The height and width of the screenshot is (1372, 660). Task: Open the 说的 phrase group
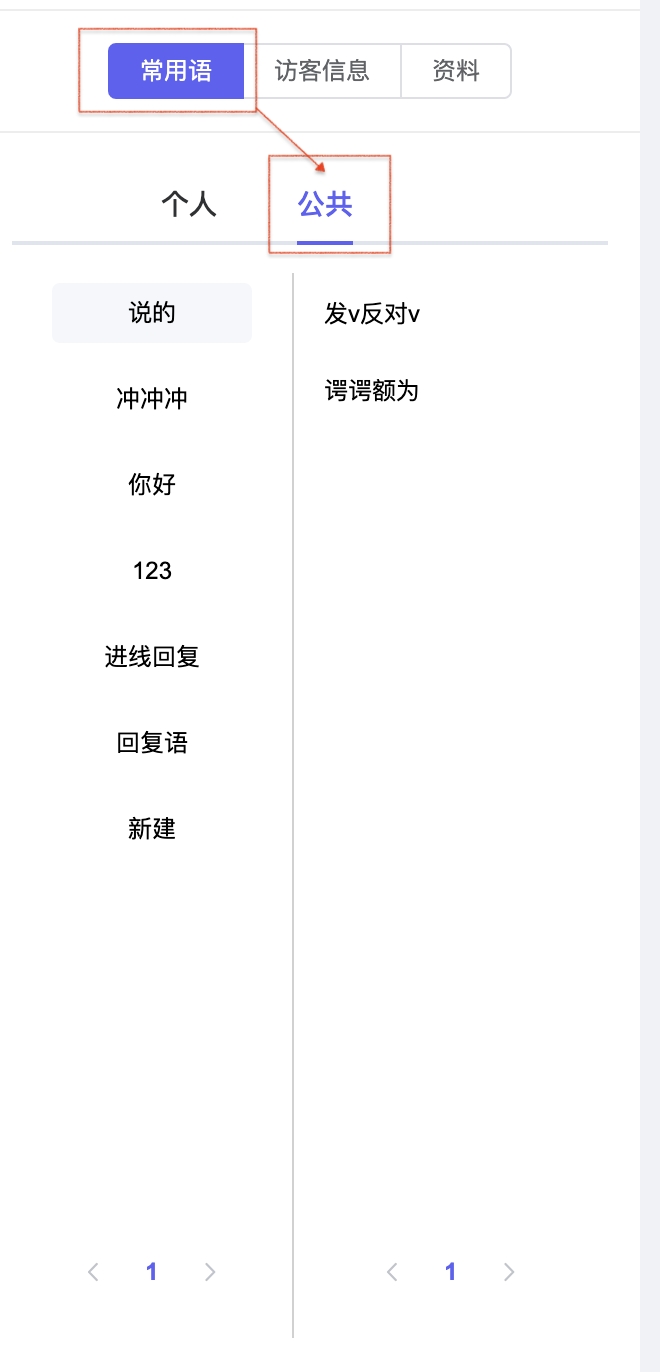pos(152,313)
